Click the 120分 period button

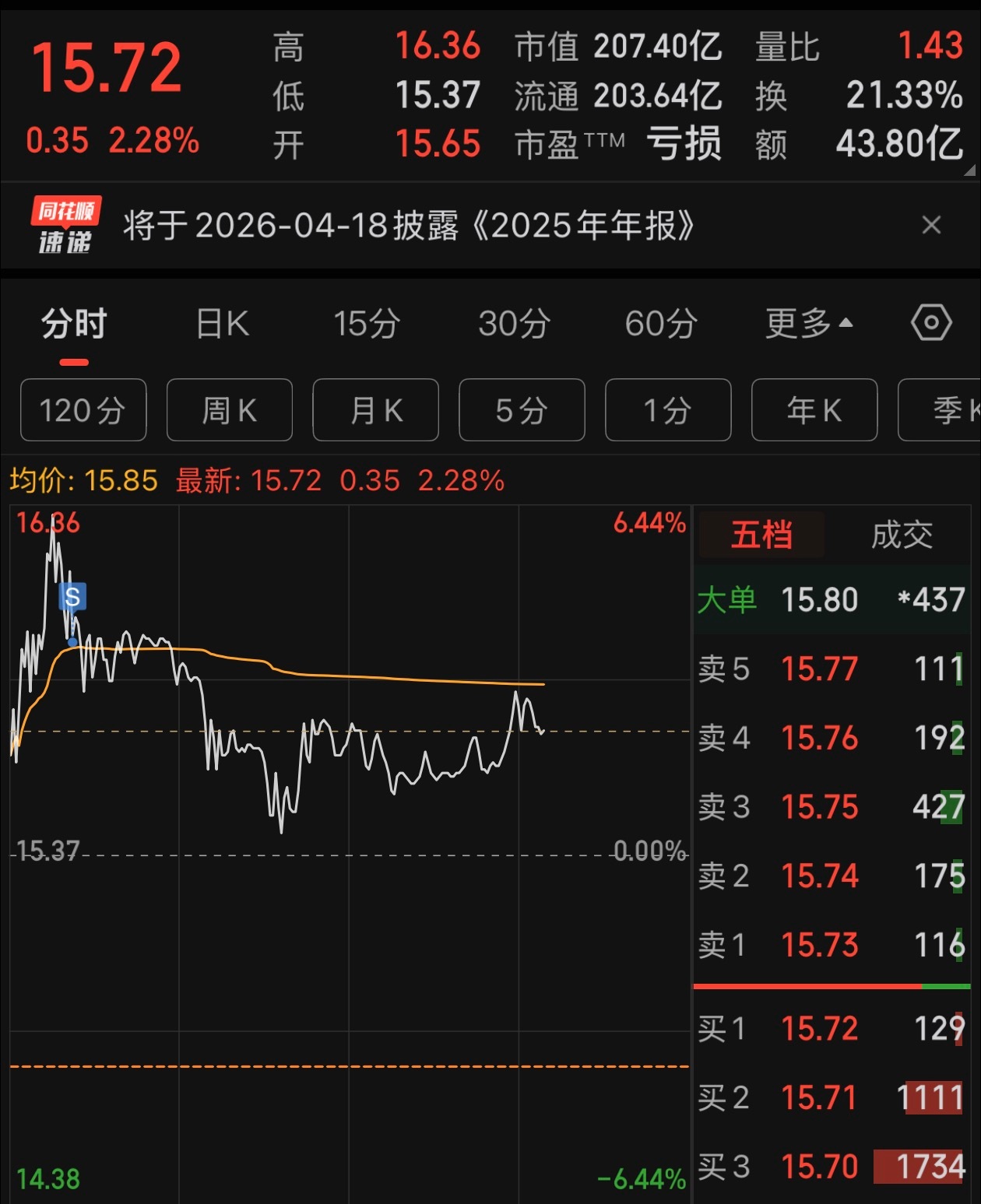pos(83,410)
